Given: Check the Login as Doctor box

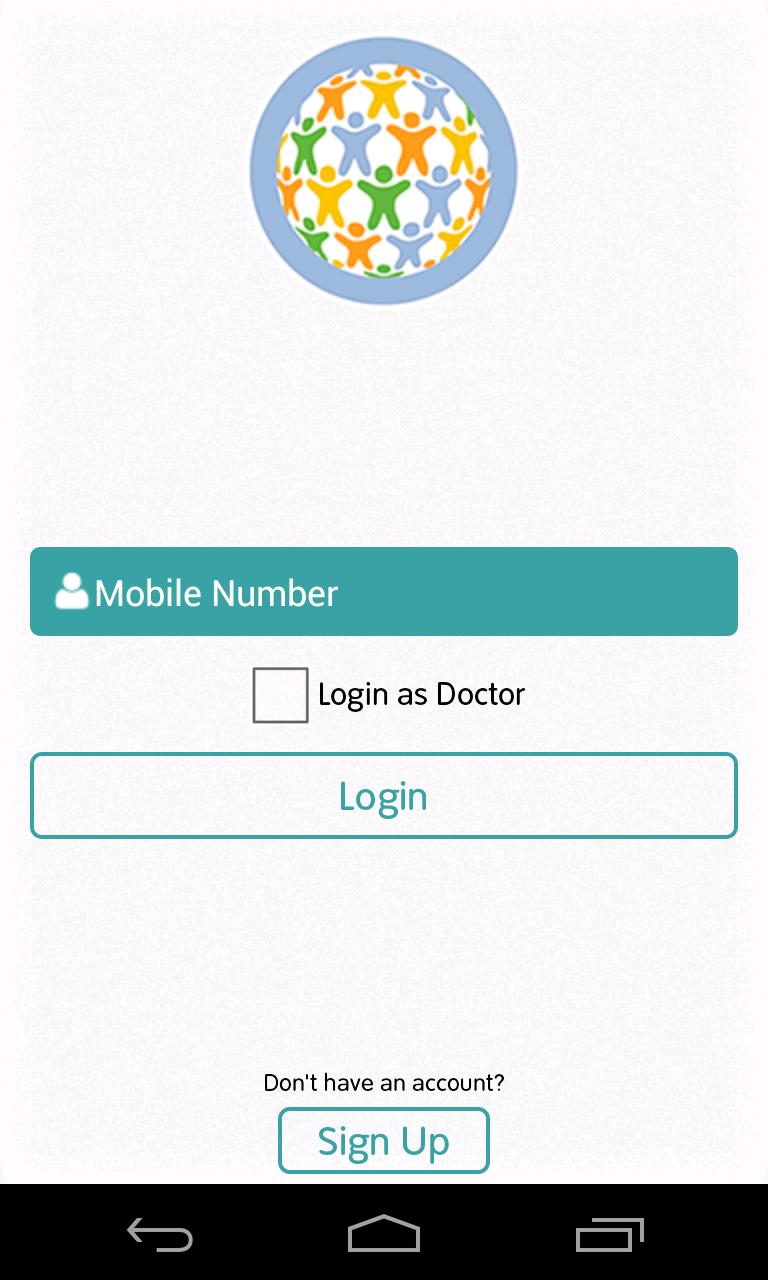Looking at the screenshot, I should coord(280,695).
